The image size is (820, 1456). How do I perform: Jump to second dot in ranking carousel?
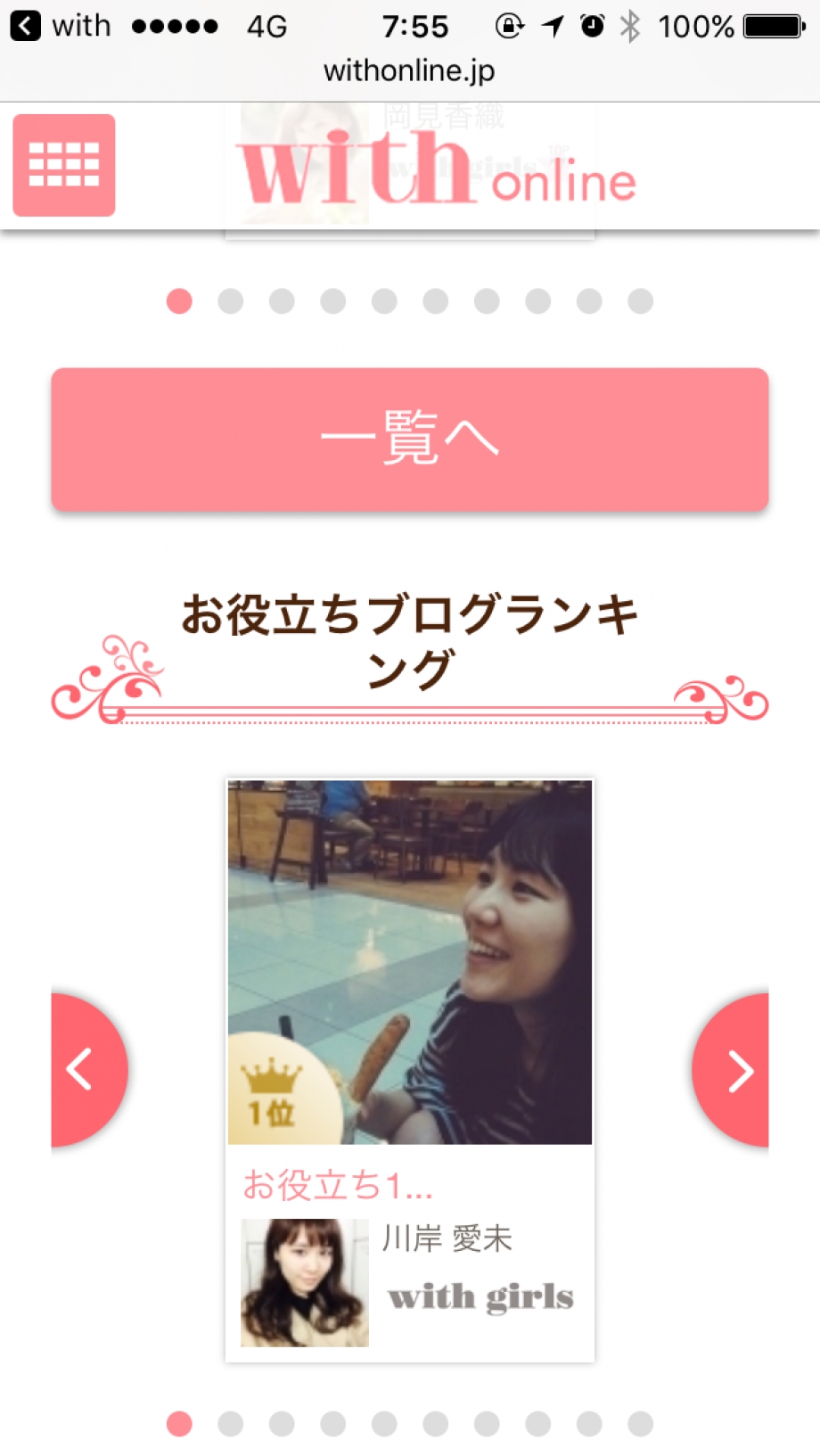[231, 1424]
